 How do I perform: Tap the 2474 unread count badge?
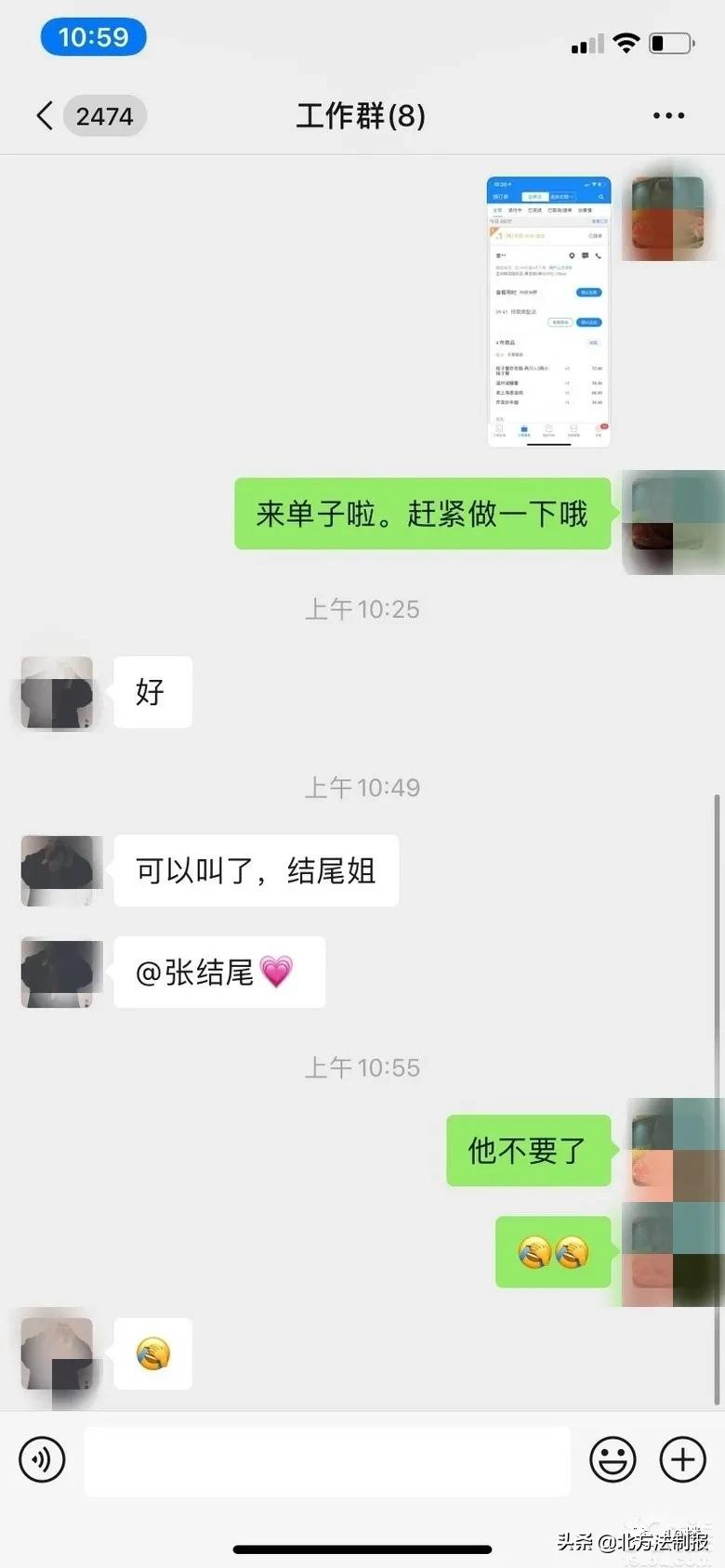coord(104,115)
